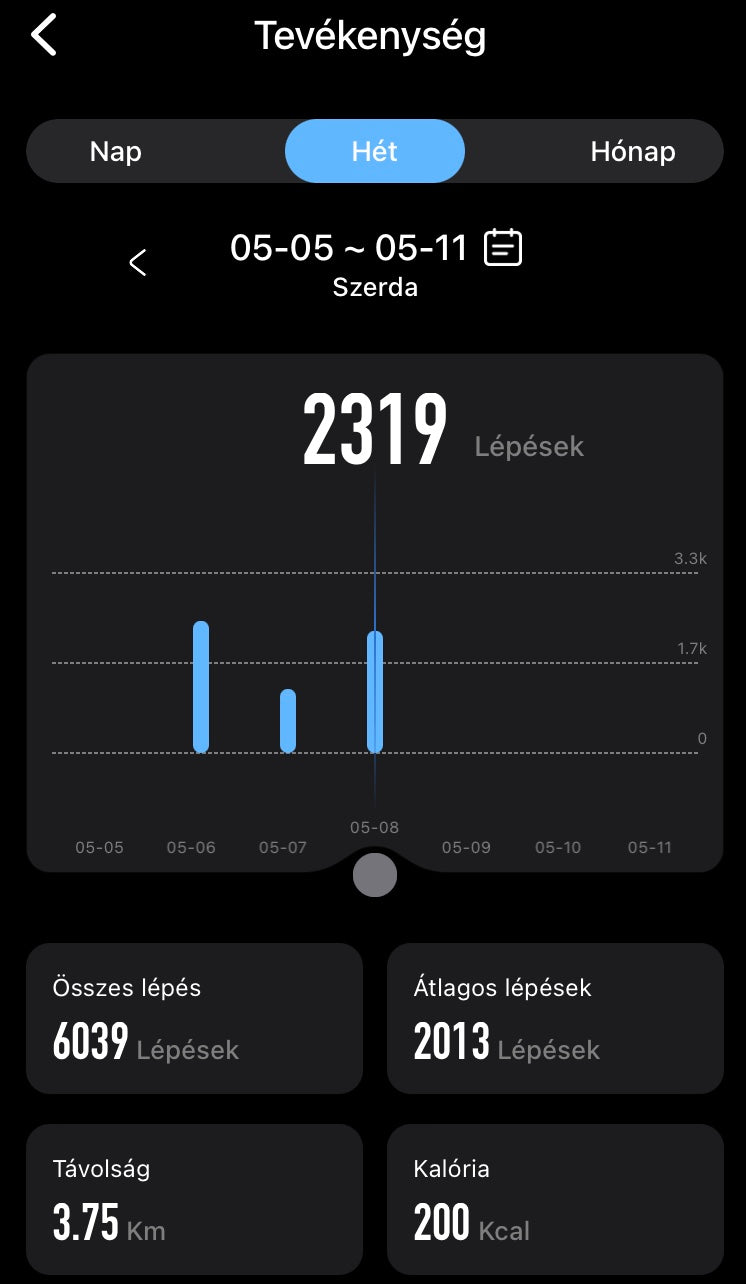Tap the 05-08 step bar
Screen dimensions: 746x1284
pyautogui.click(x=375, y=692)
